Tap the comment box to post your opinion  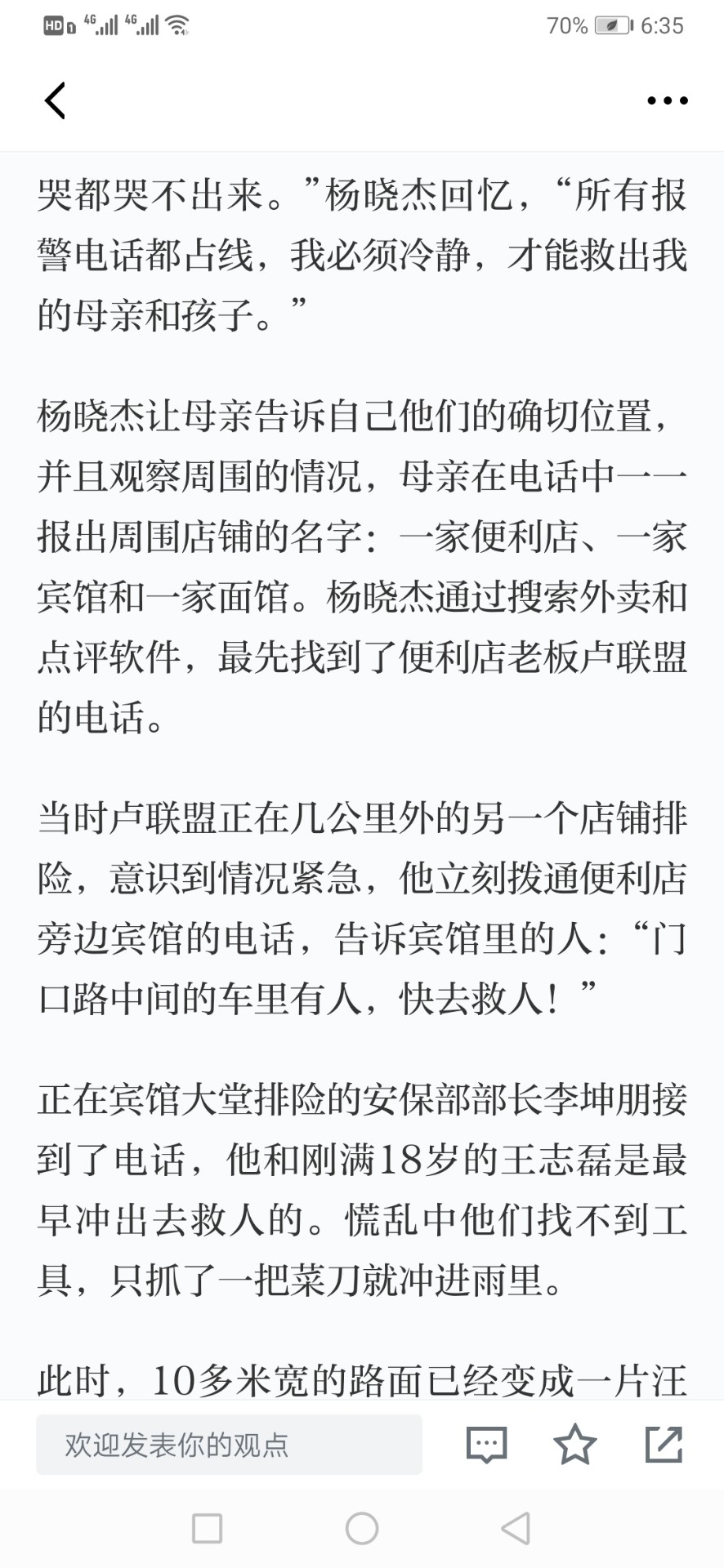pos(229,1445)
